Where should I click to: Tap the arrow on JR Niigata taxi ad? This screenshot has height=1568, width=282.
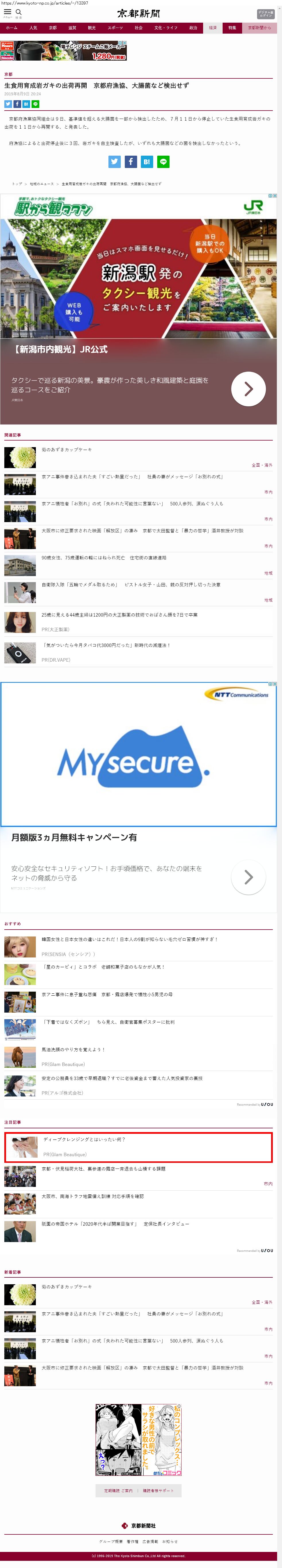248,388
